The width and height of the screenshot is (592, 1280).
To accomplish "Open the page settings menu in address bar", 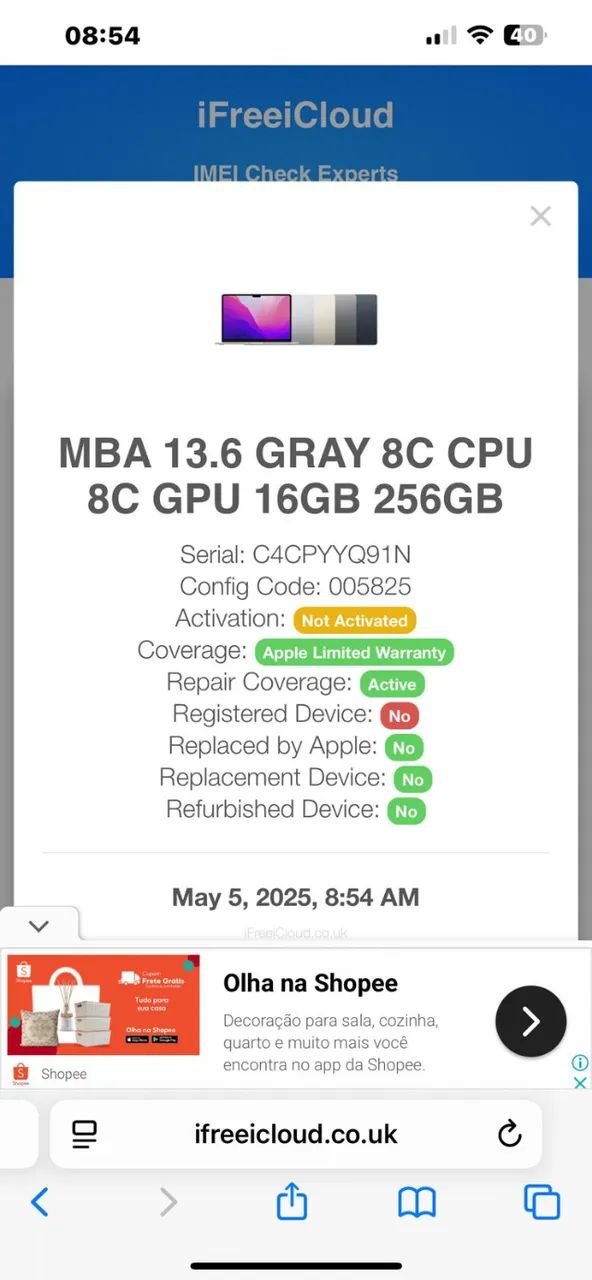I will pyautogui.click(x=85, y=1134).
